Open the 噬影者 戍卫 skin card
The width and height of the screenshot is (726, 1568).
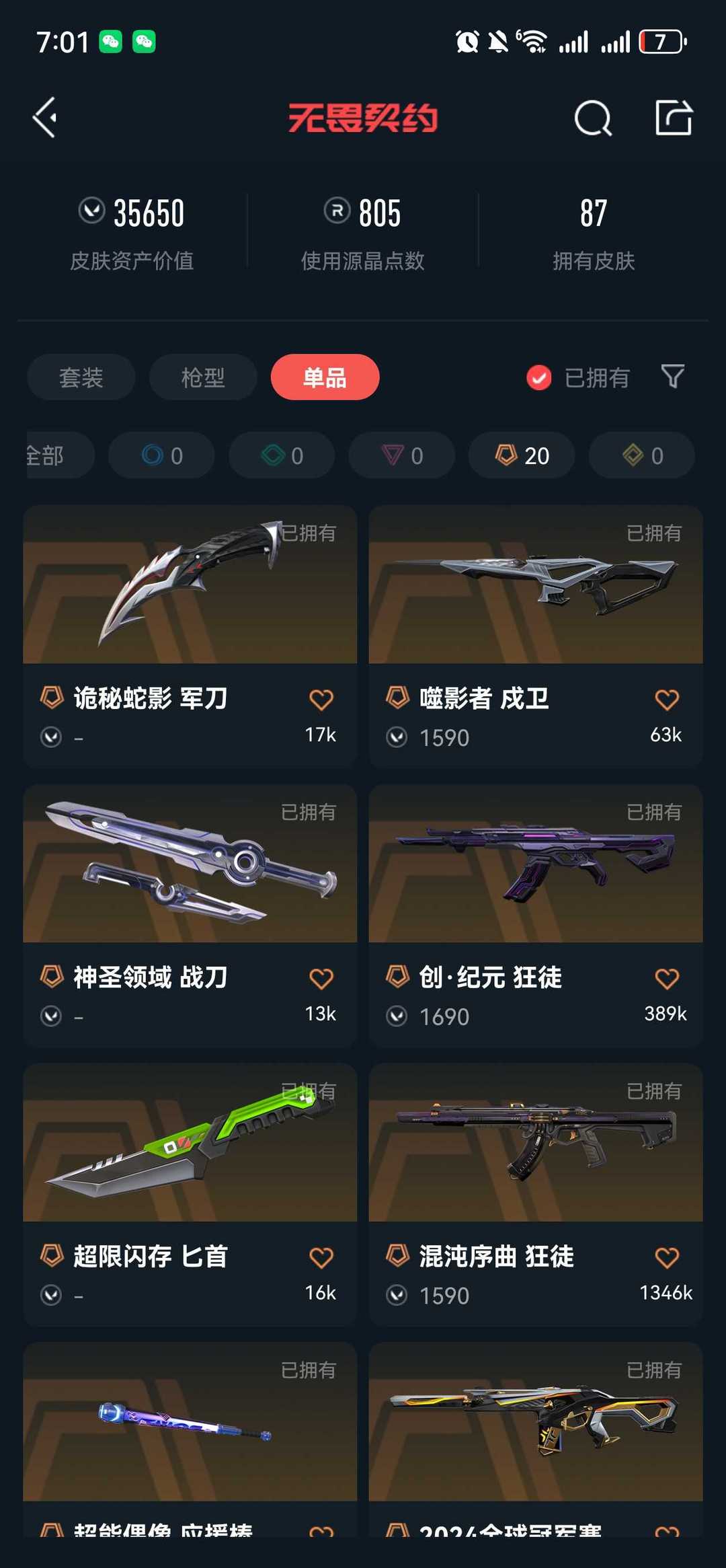click(x=536, y=637)
